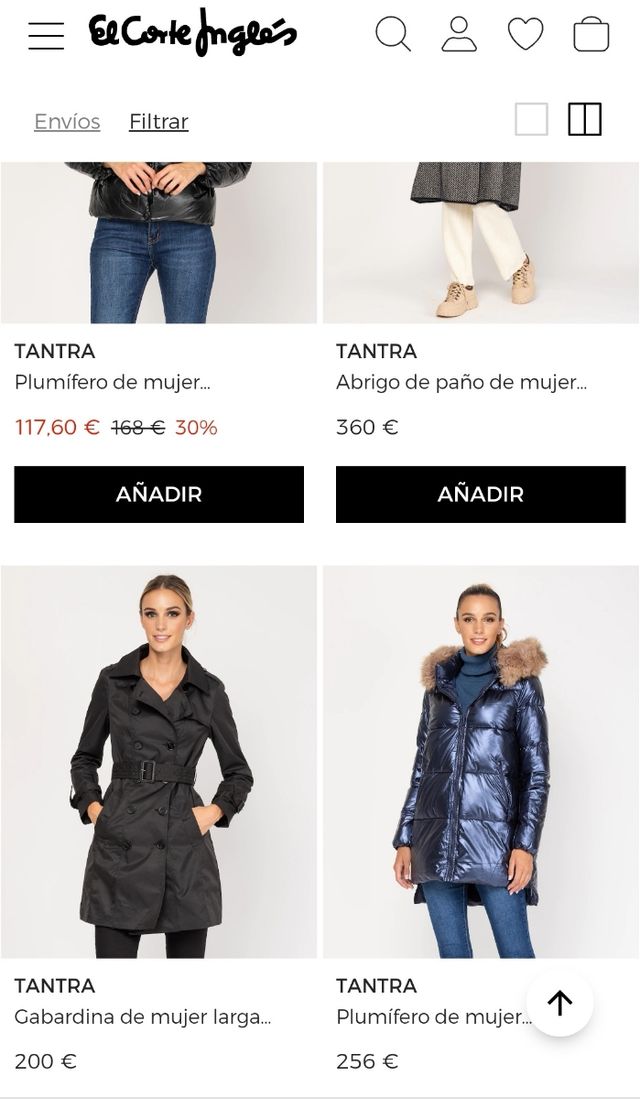Image resolution: width=640 pixels, height=1099 pixels.
Task: Open the Filtrar filter options
Action: 158,122
